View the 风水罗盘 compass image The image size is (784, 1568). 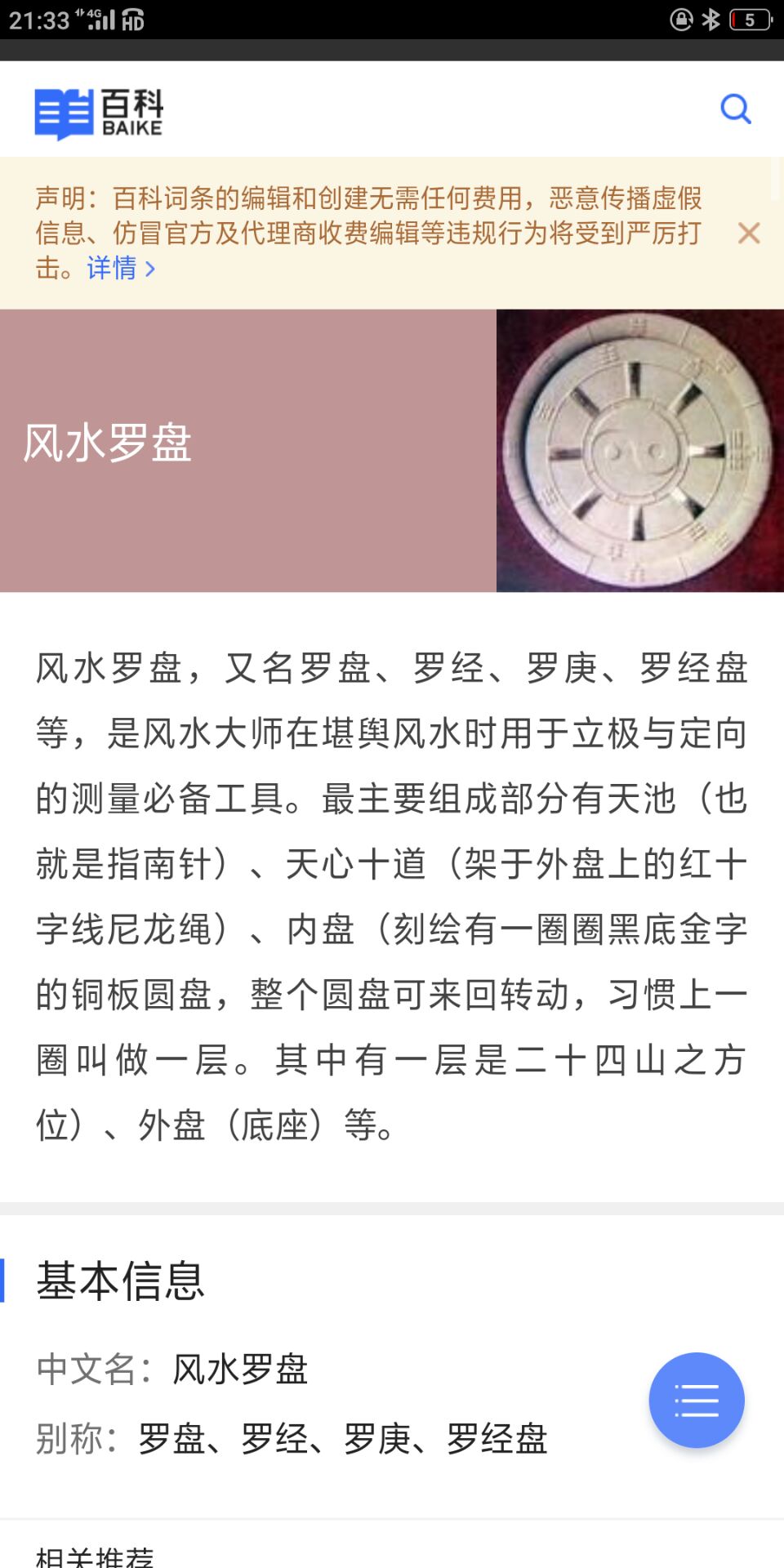click(x=639, y=451)
